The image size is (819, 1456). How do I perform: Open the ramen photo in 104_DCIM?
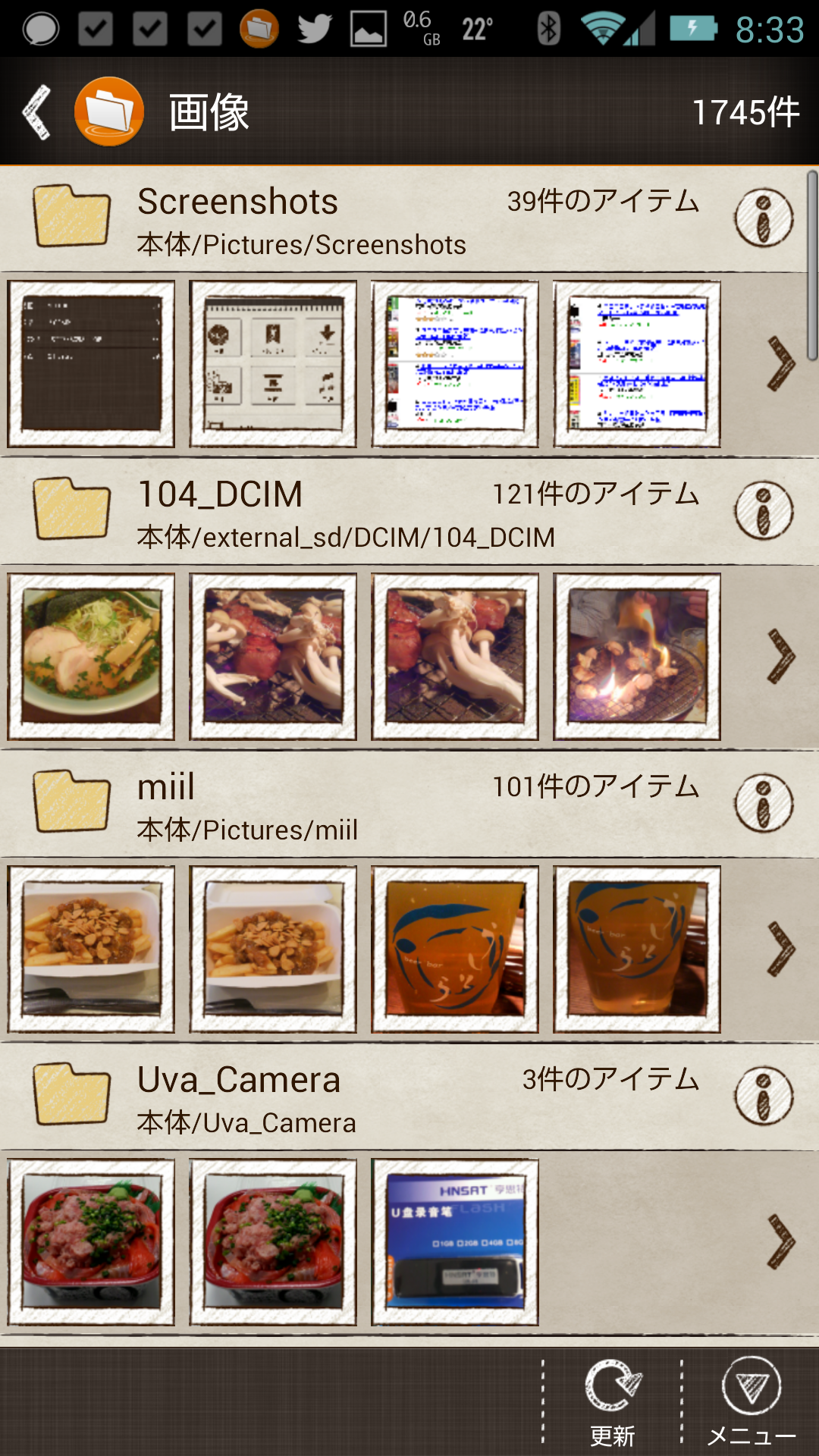[91, 657]
